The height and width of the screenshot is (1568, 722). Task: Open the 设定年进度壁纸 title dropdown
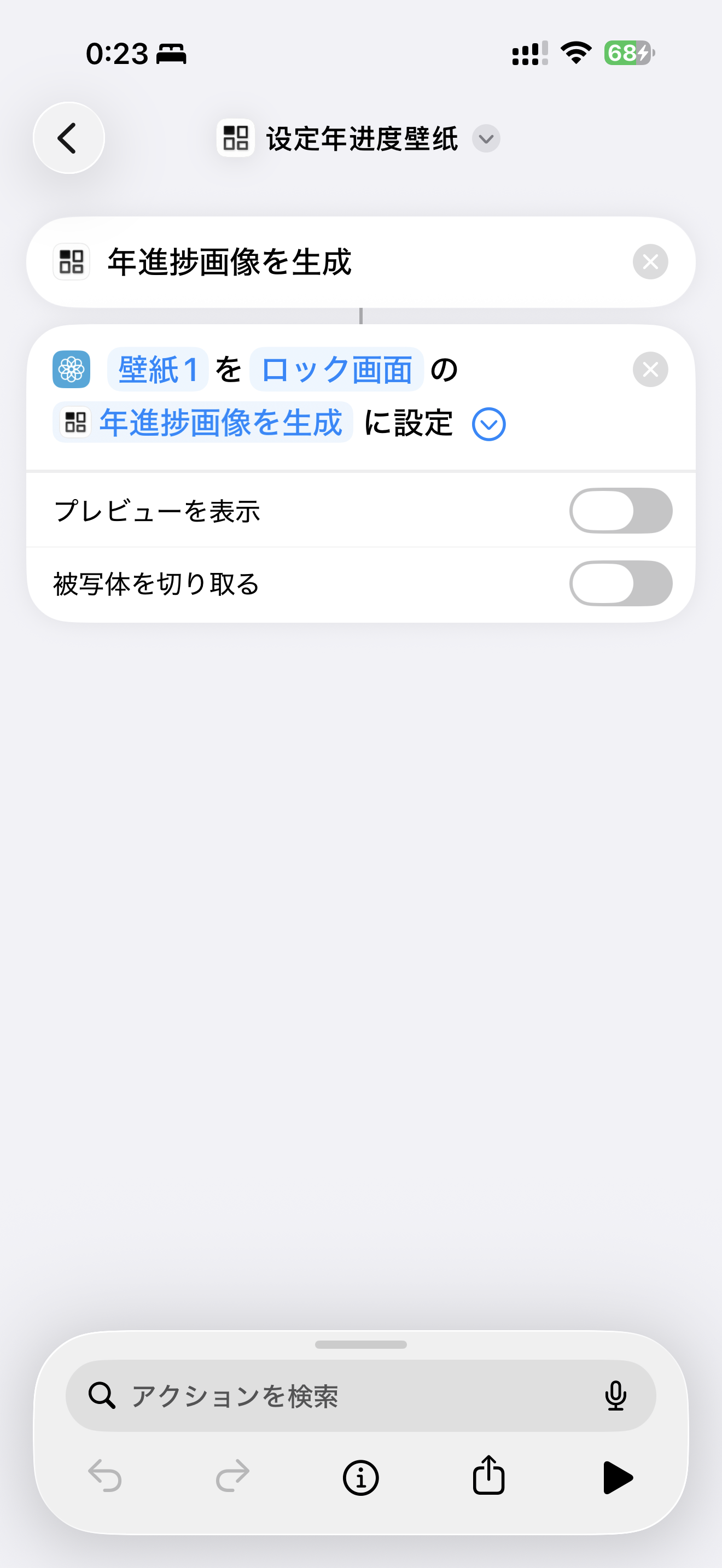tap(485, 139)
